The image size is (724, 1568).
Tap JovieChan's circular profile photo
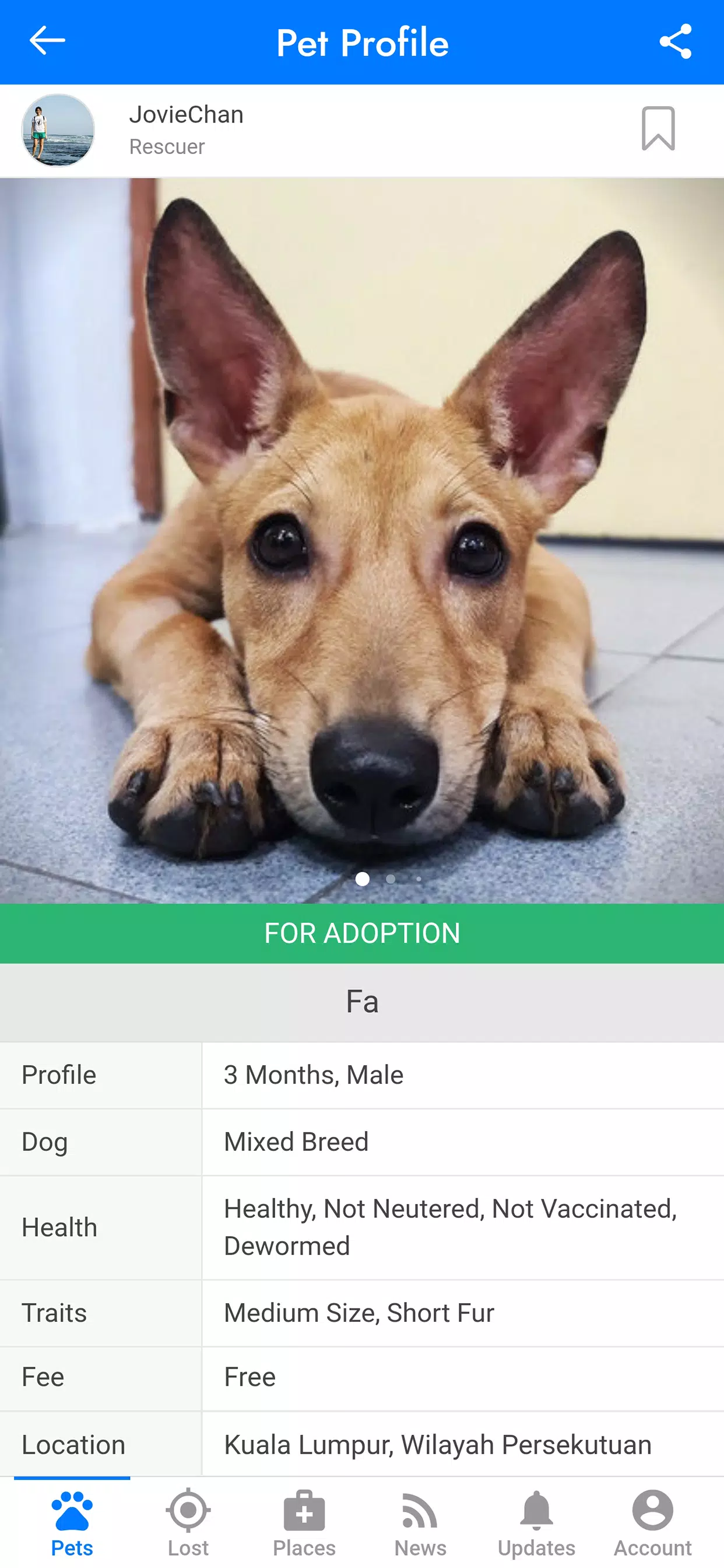point(57,129)
